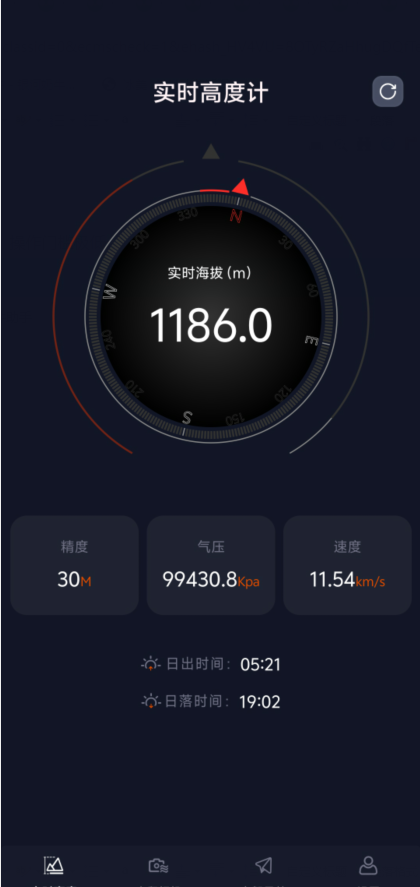Viewport: 420px width, 887px height.
Task: Open the paper plane navigation tab
Action: (263, 866)
